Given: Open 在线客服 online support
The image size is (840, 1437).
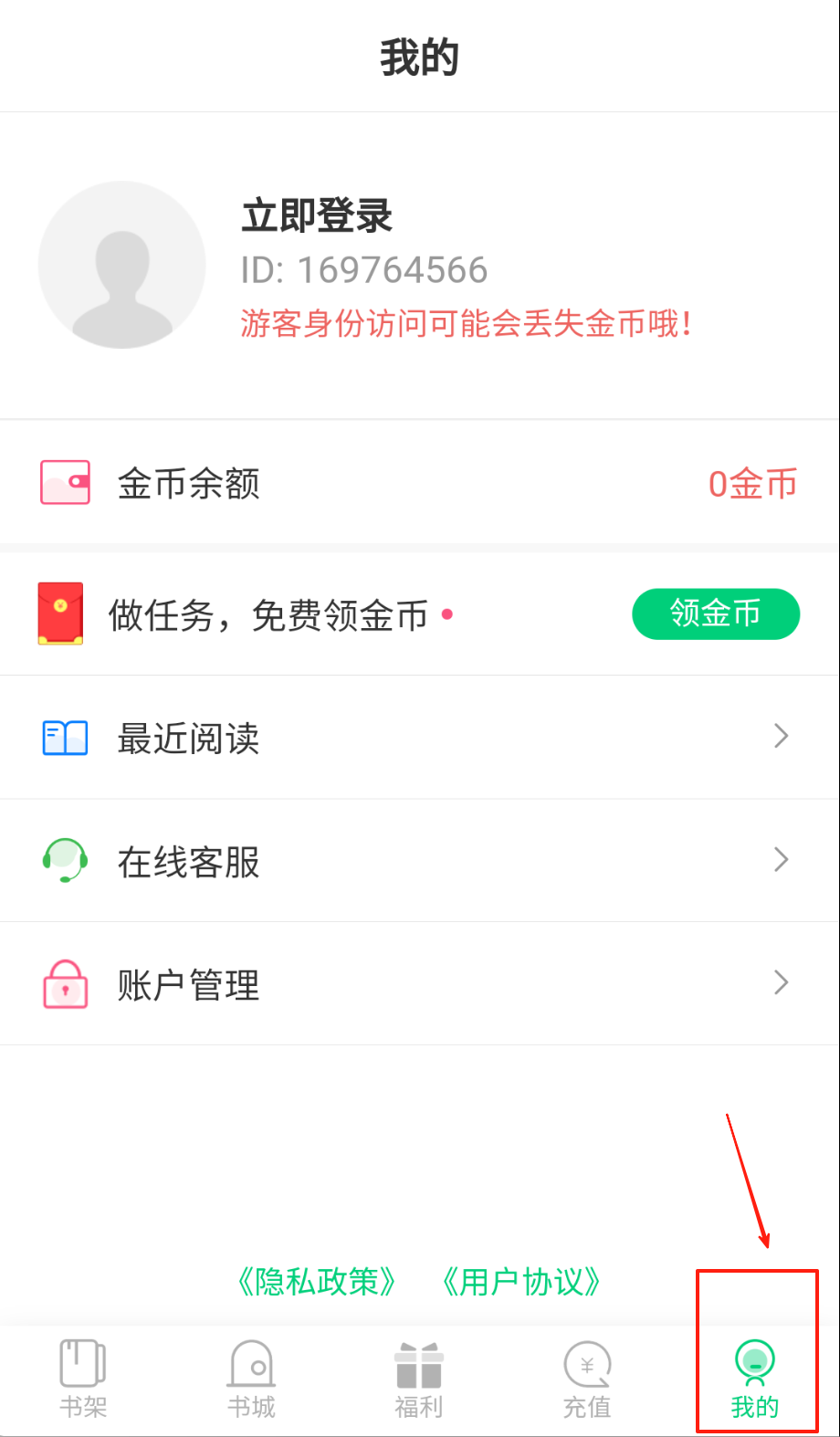Looking at the screenshot, I should click(x=419, y=861).
